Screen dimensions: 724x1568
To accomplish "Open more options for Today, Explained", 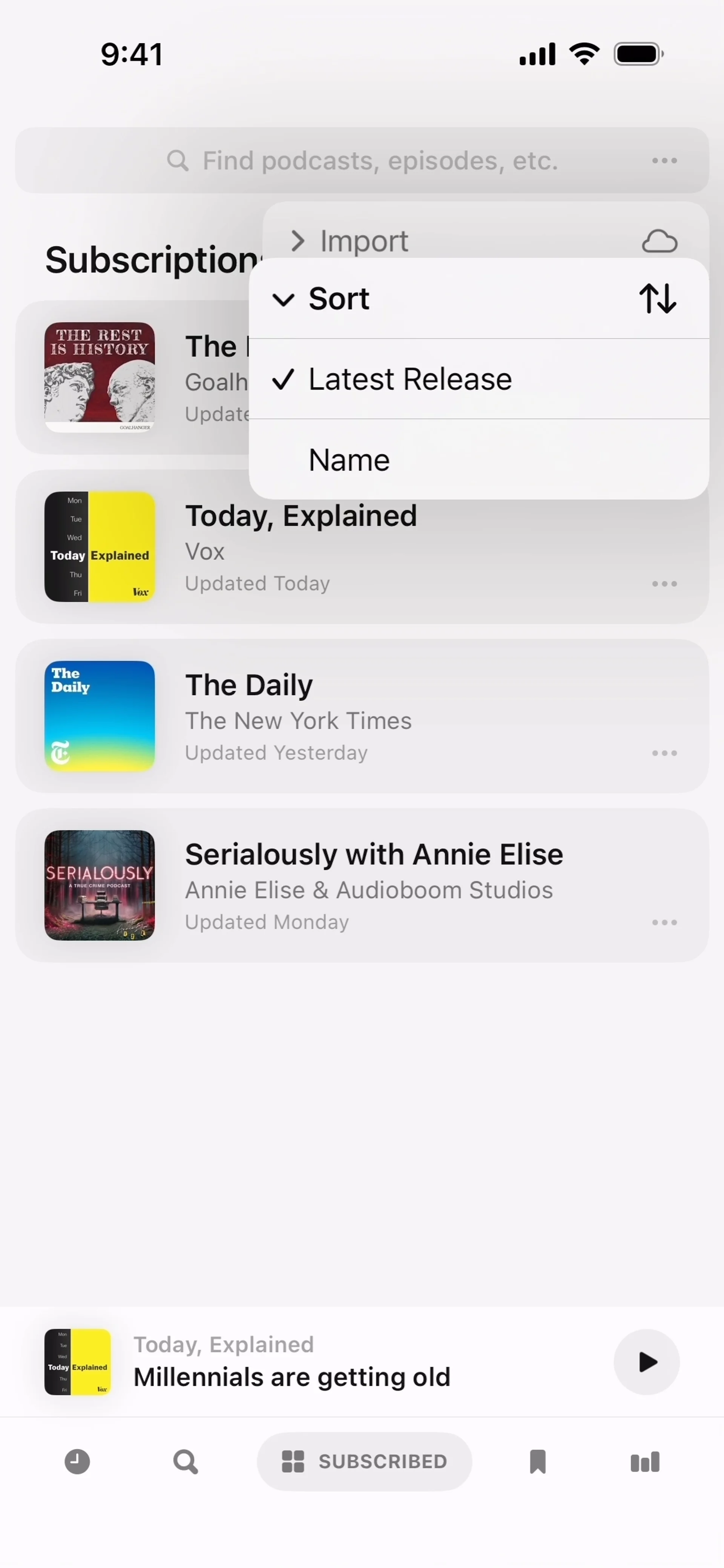I will pos(664,584).
